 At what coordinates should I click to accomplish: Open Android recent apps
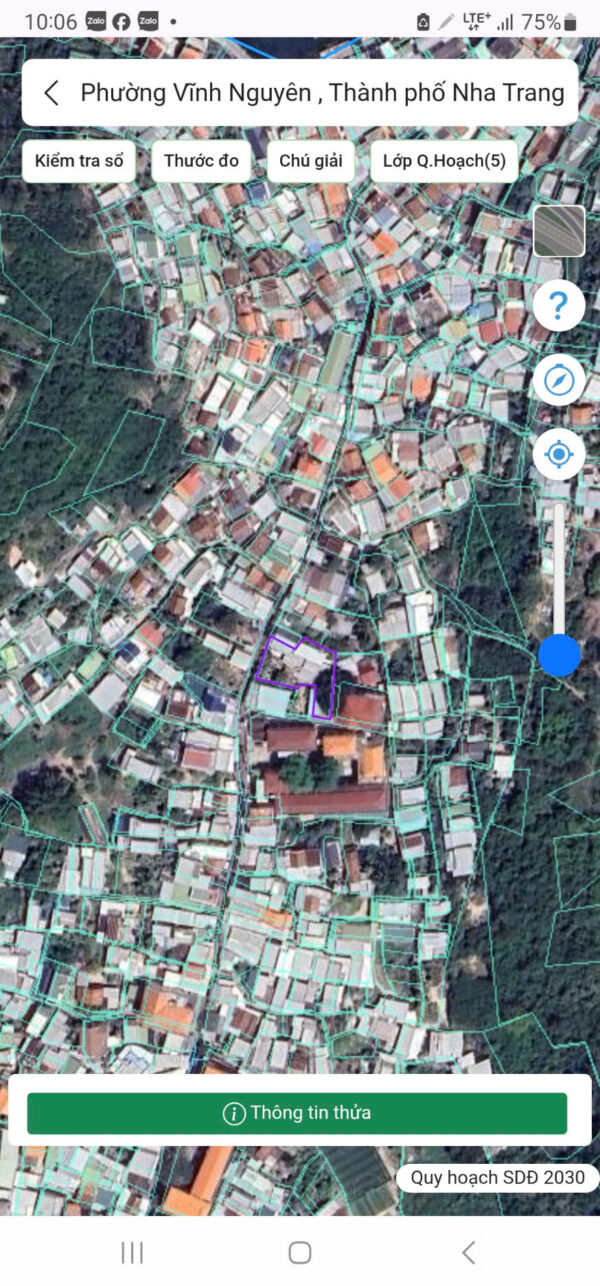[132, 1252]
